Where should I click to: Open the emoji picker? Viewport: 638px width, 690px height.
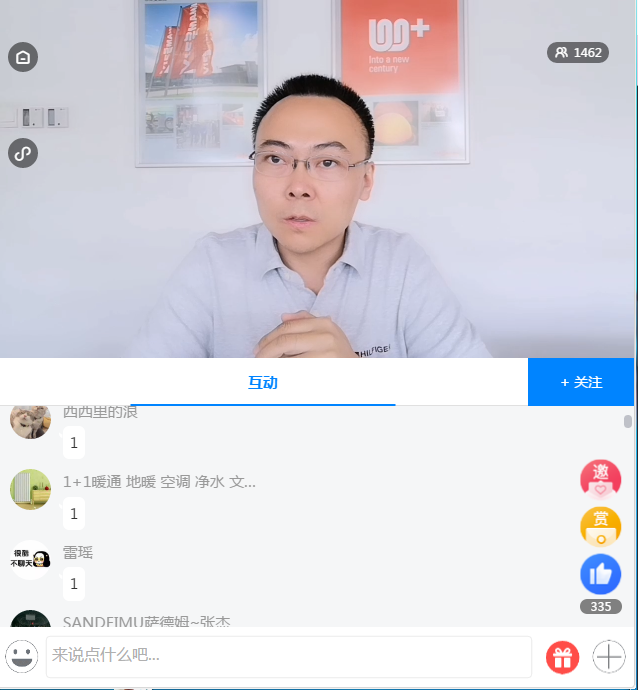(x=22, y=657)
